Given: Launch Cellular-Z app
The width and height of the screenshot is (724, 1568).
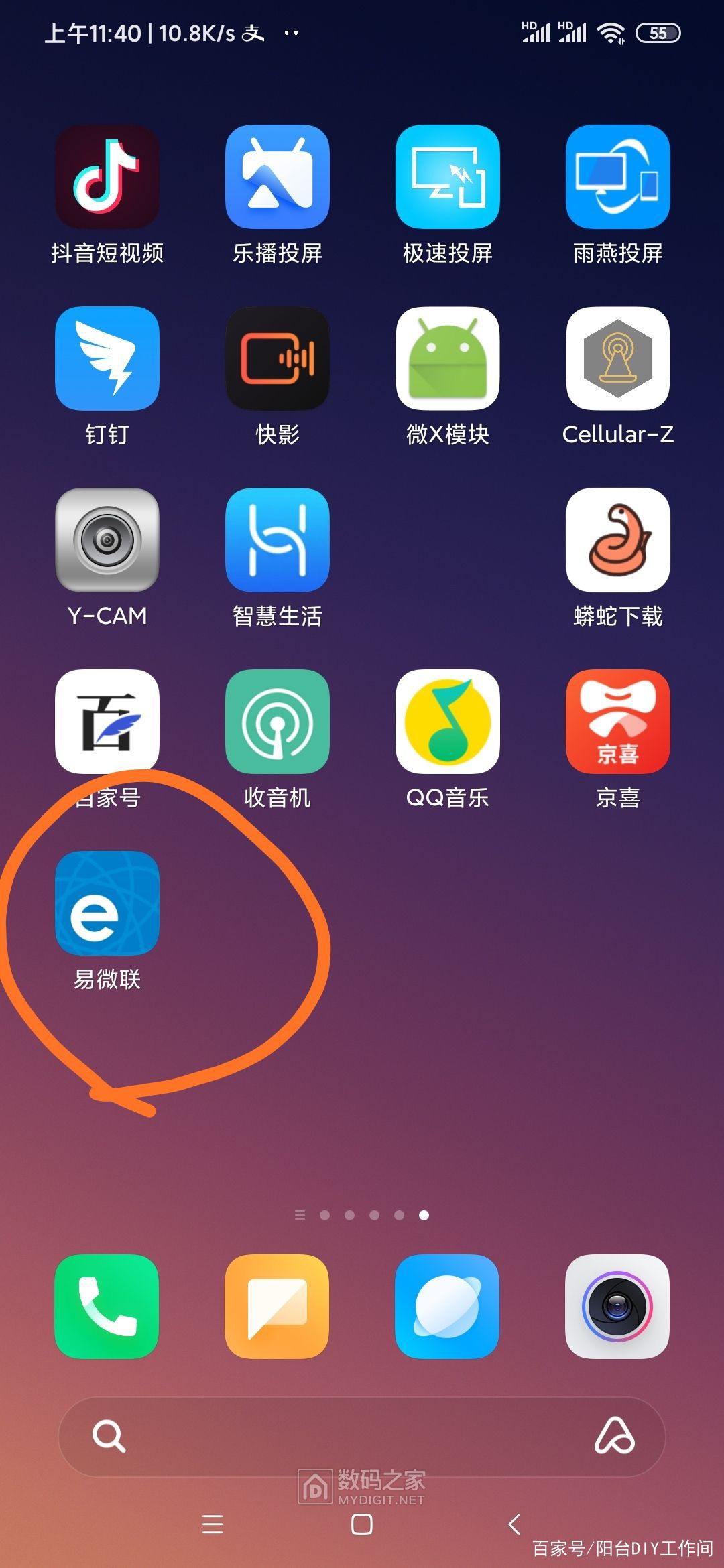Looking at the screenshot, I should coord(617,358).
